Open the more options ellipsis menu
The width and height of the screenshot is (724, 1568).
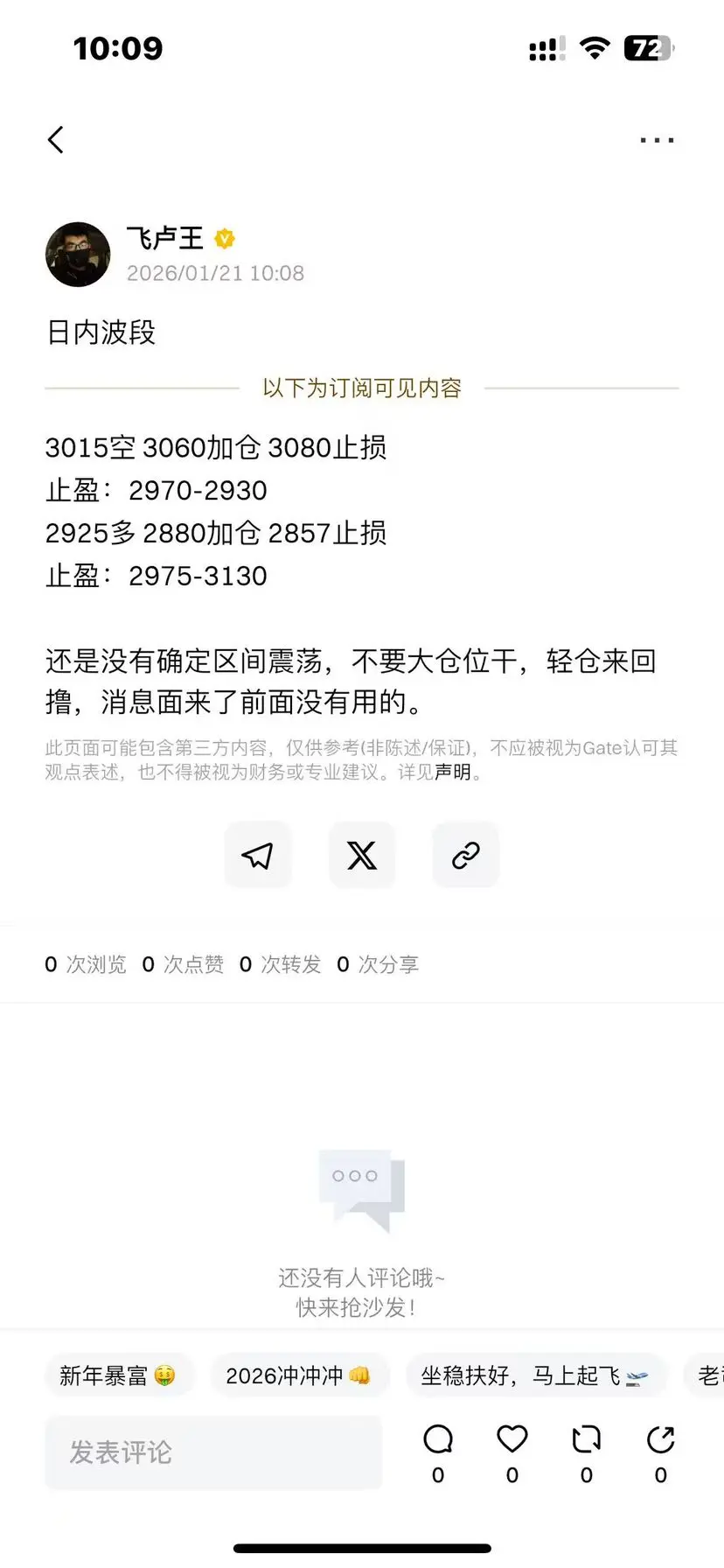tap(657, 139)
